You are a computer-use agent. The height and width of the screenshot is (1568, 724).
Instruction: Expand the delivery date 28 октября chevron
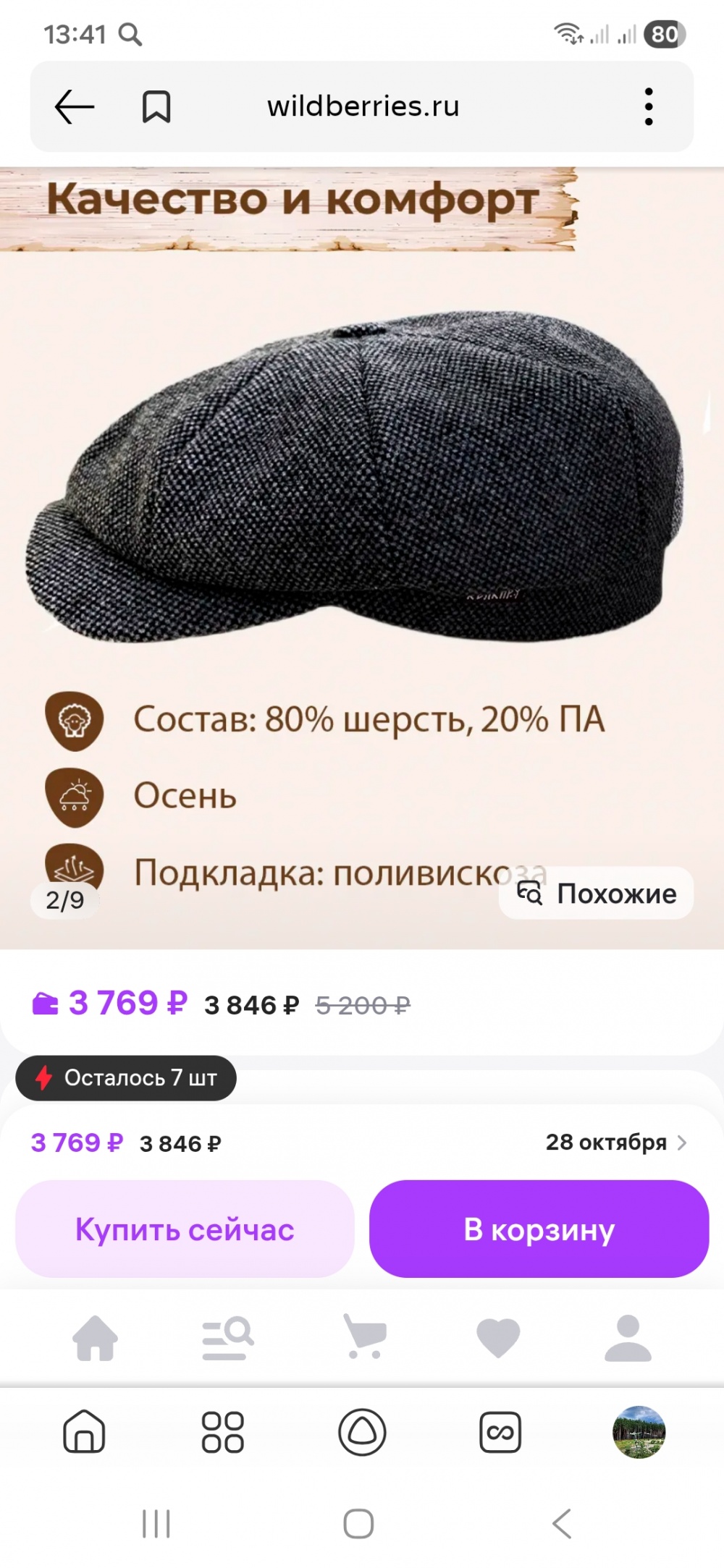tap(681, 1143)
